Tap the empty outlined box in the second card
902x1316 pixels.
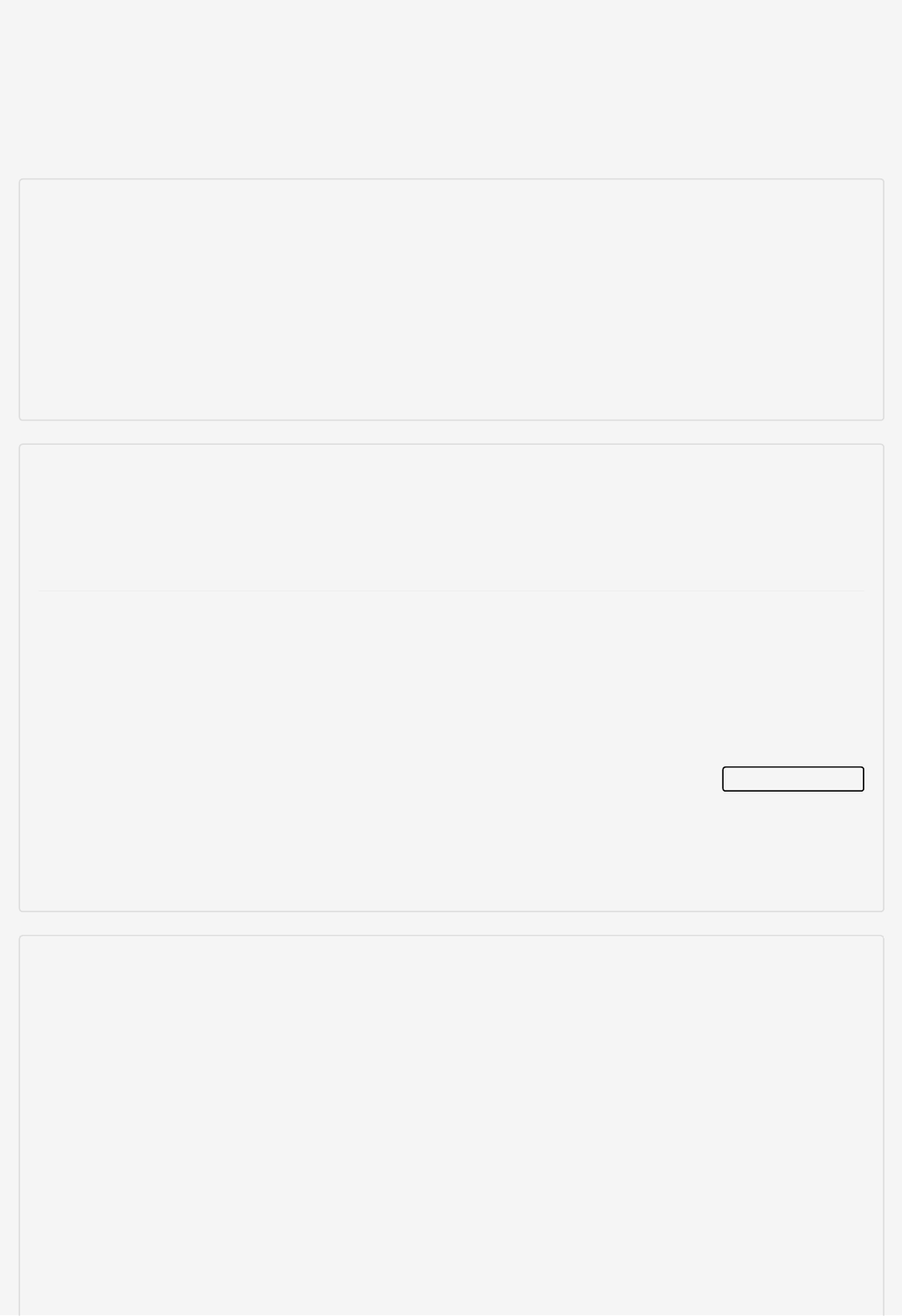coord(793,779)
